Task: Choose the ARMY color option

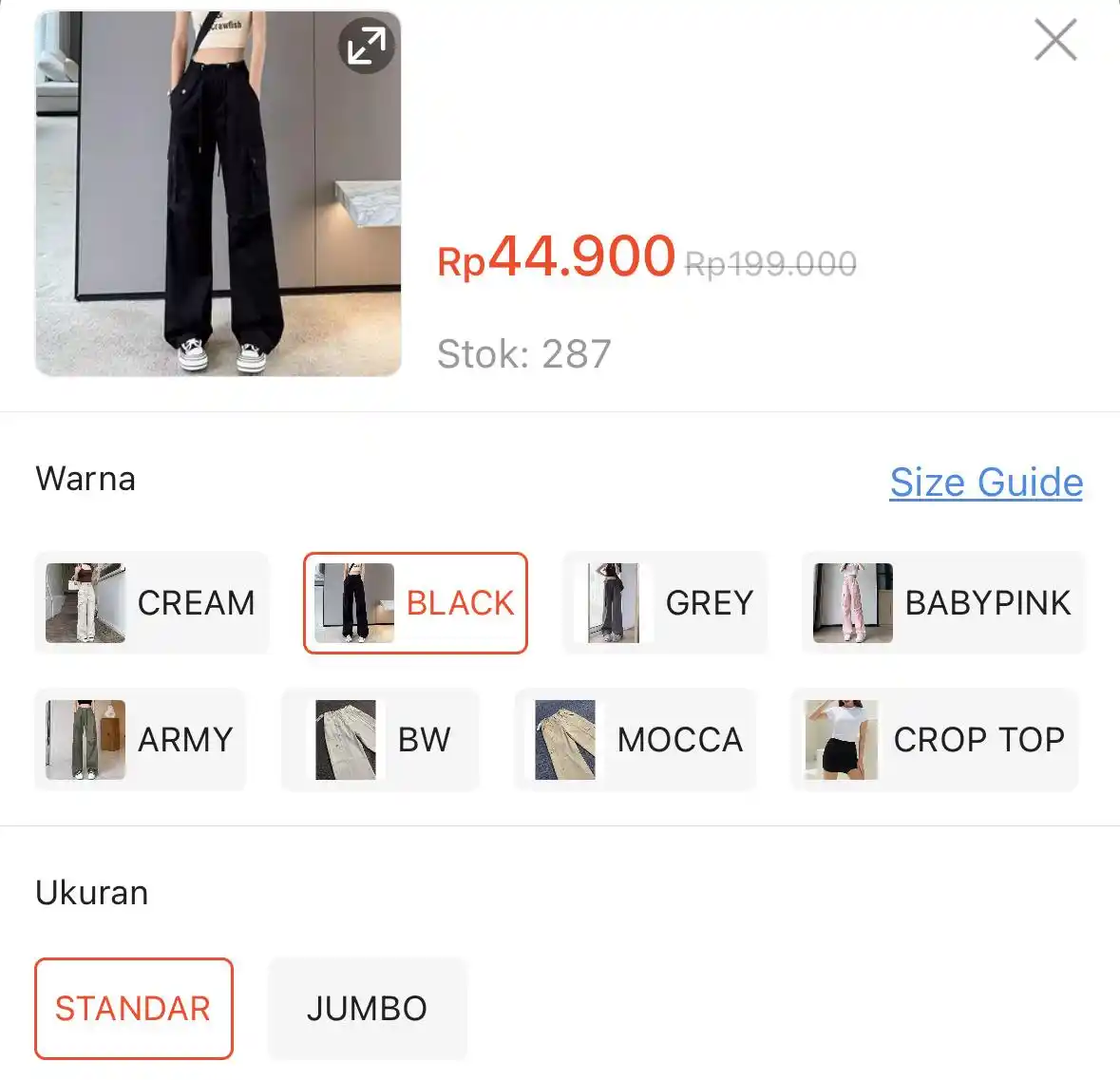Action: point(141,740)
